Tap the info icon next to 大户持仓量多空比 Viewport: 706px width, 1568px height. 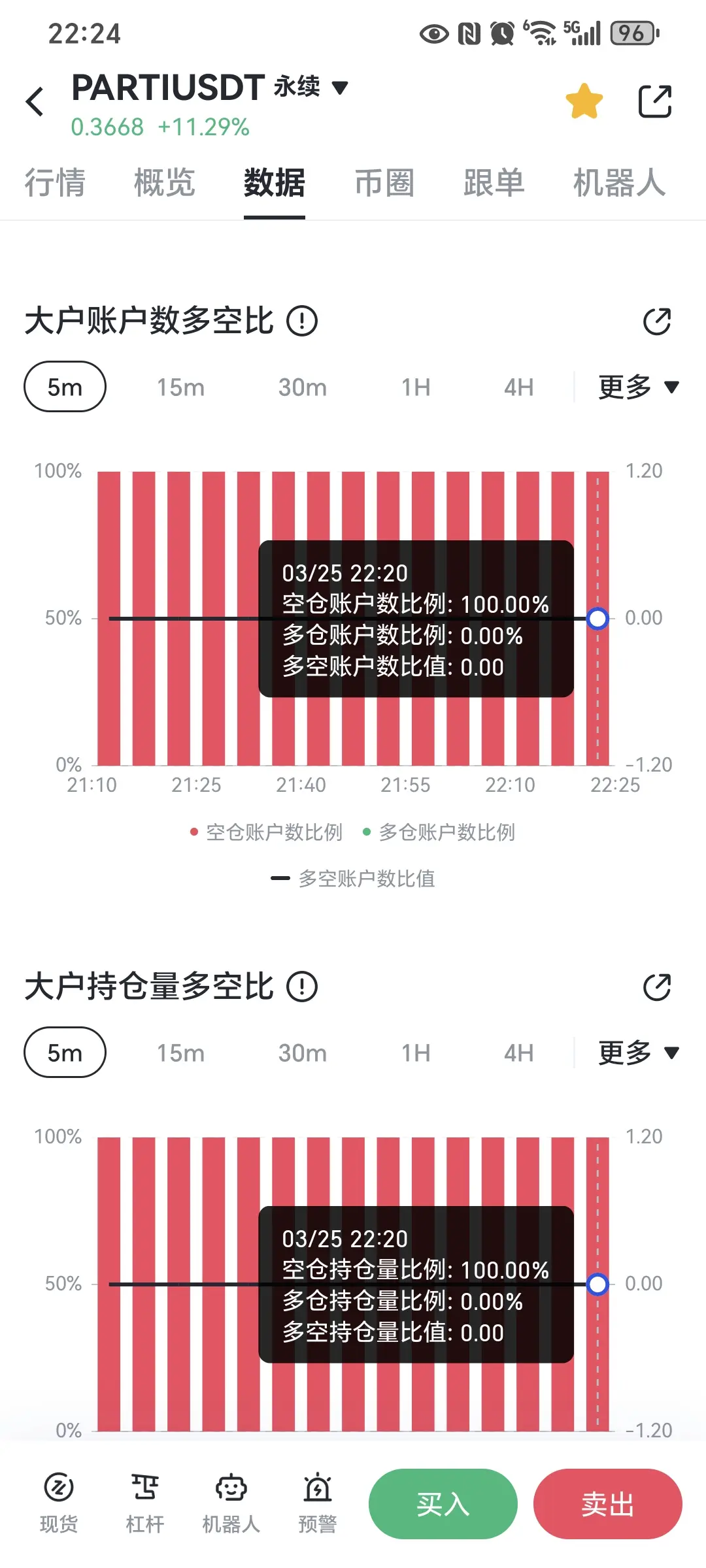pos(303,988)
